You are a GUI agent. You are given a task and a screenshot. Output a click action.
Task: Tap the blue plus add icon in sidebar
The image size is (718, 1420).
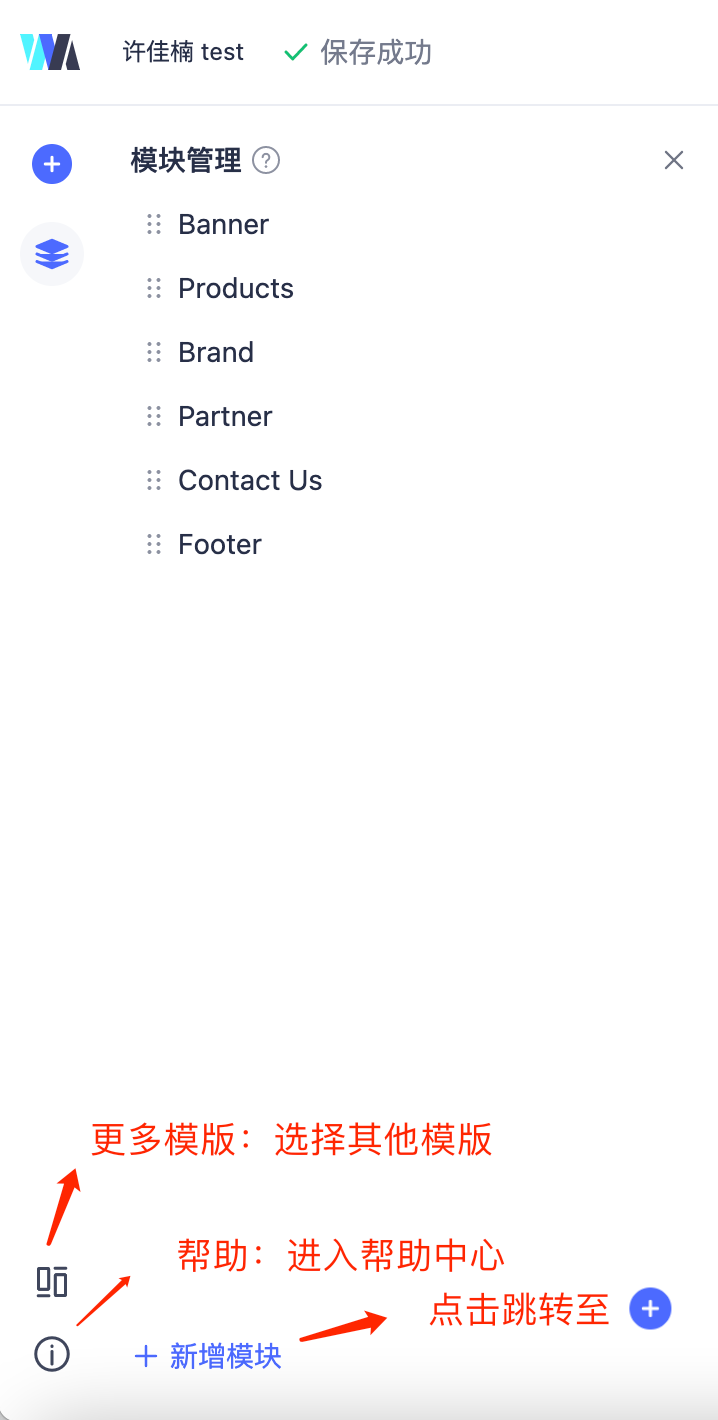click(x=52, y=164)
